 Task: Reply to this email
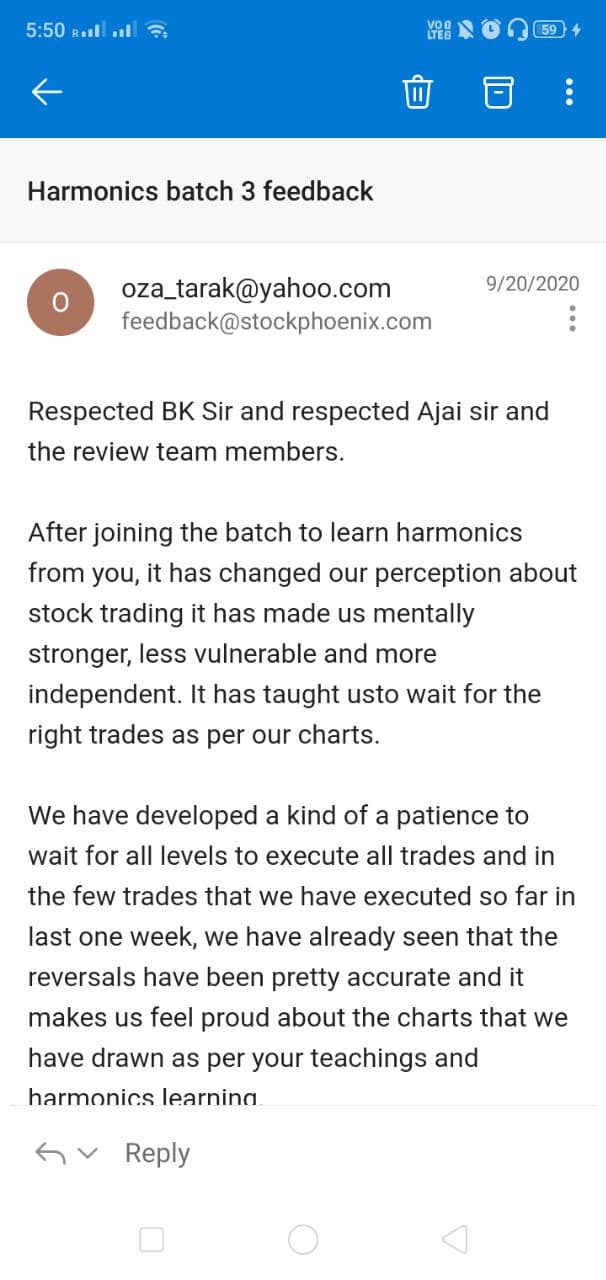pos(156,1153)
